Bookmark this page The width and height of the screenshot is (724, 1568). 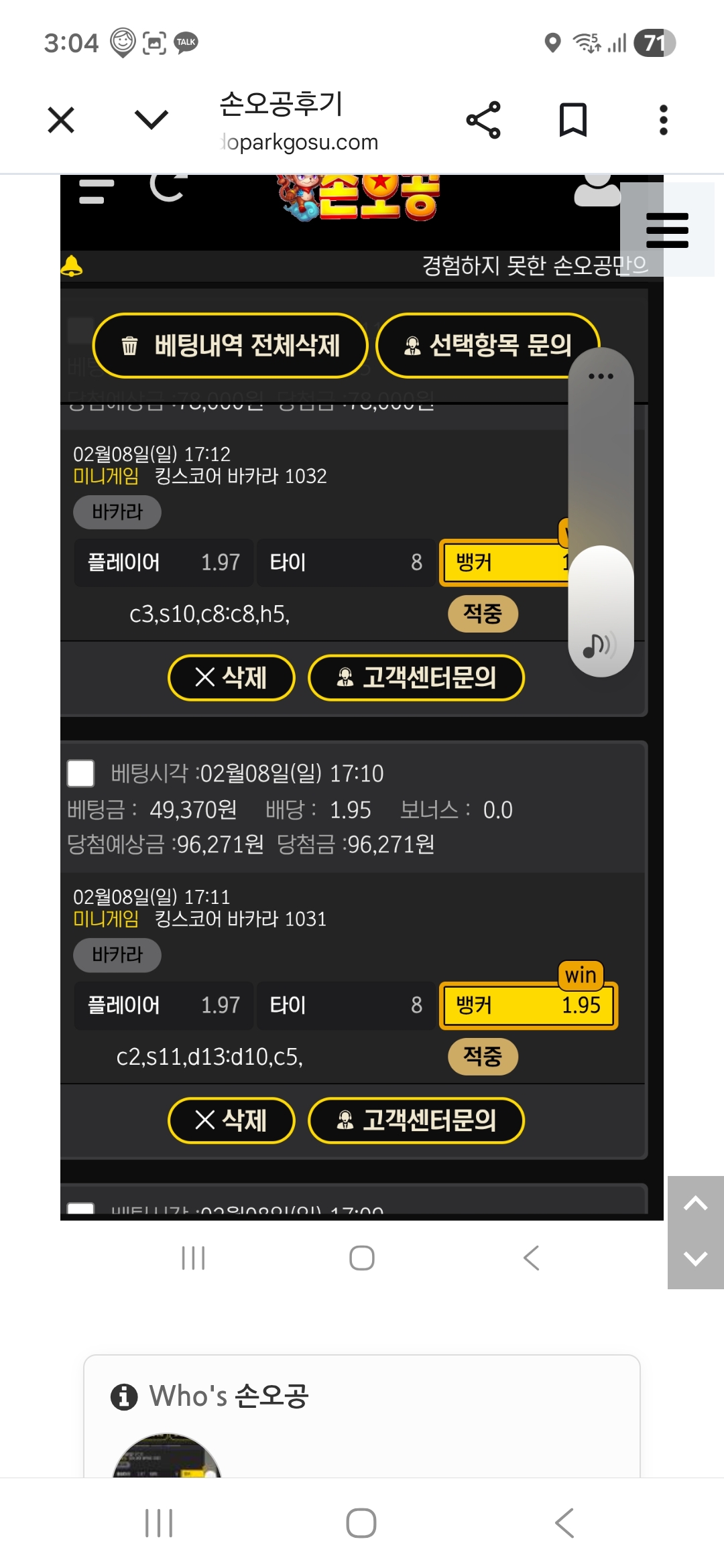point(573,121)
